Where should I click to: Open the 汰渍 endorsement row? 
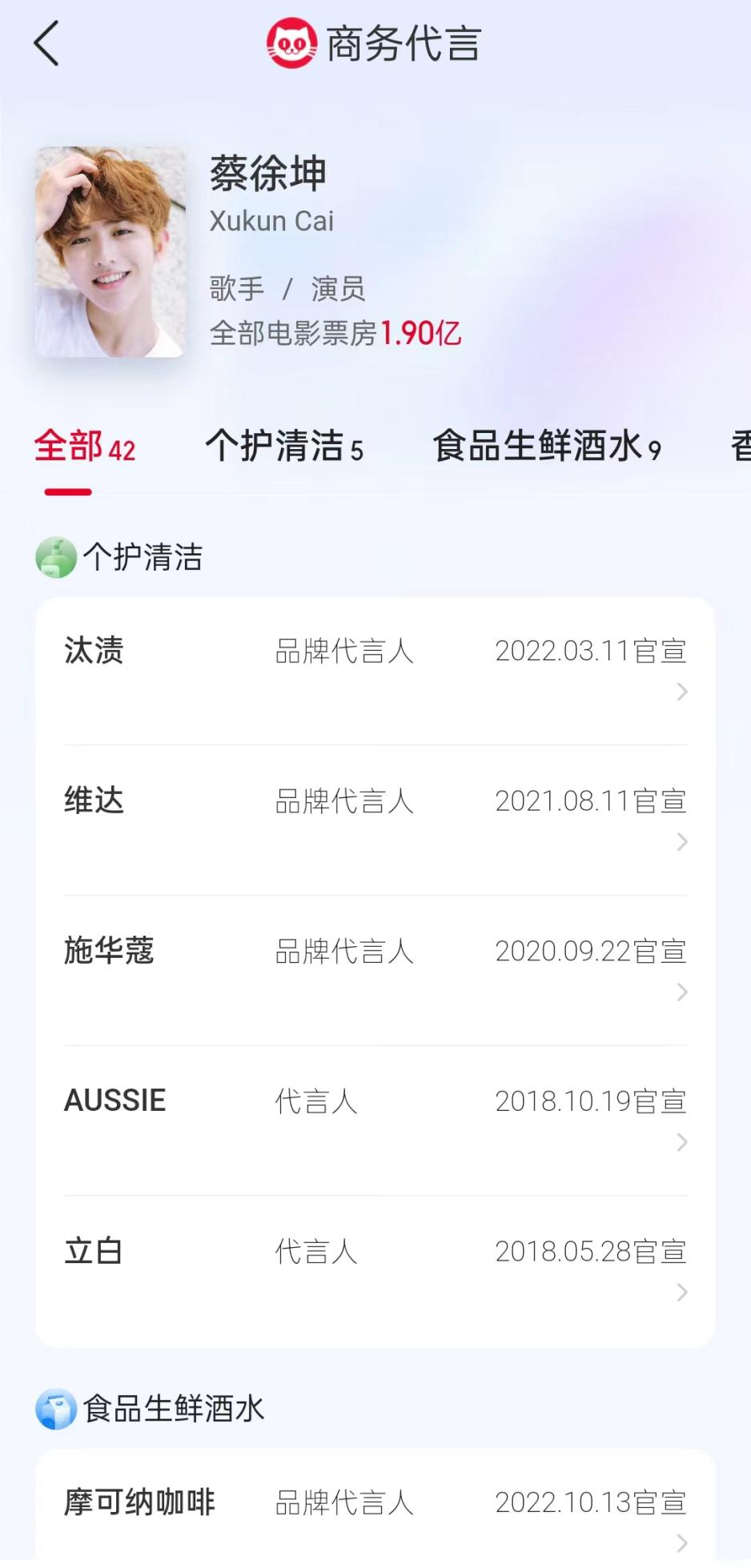375,670
